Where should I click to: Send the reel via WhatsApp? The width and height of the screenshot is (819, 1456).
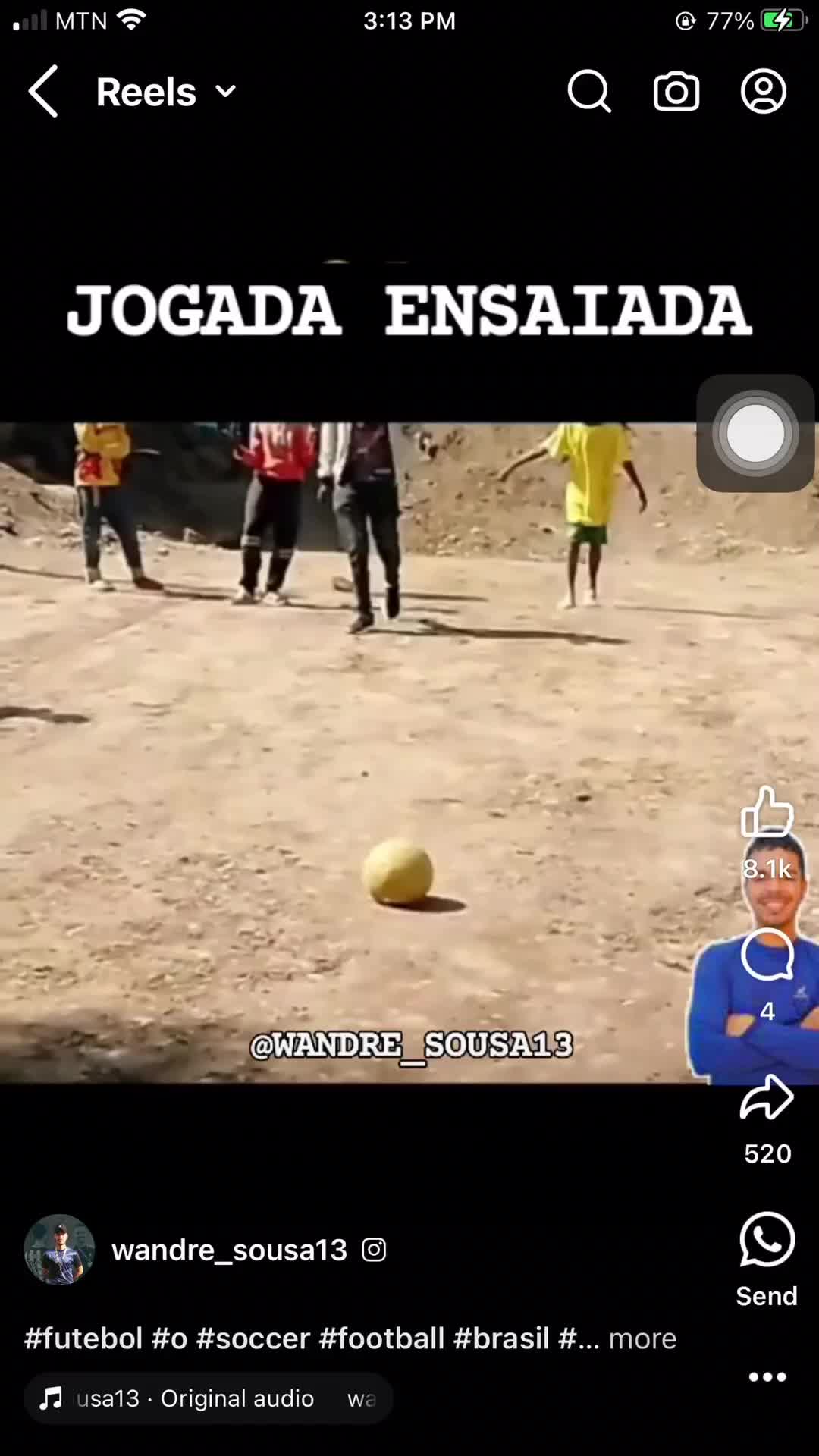767,1239
